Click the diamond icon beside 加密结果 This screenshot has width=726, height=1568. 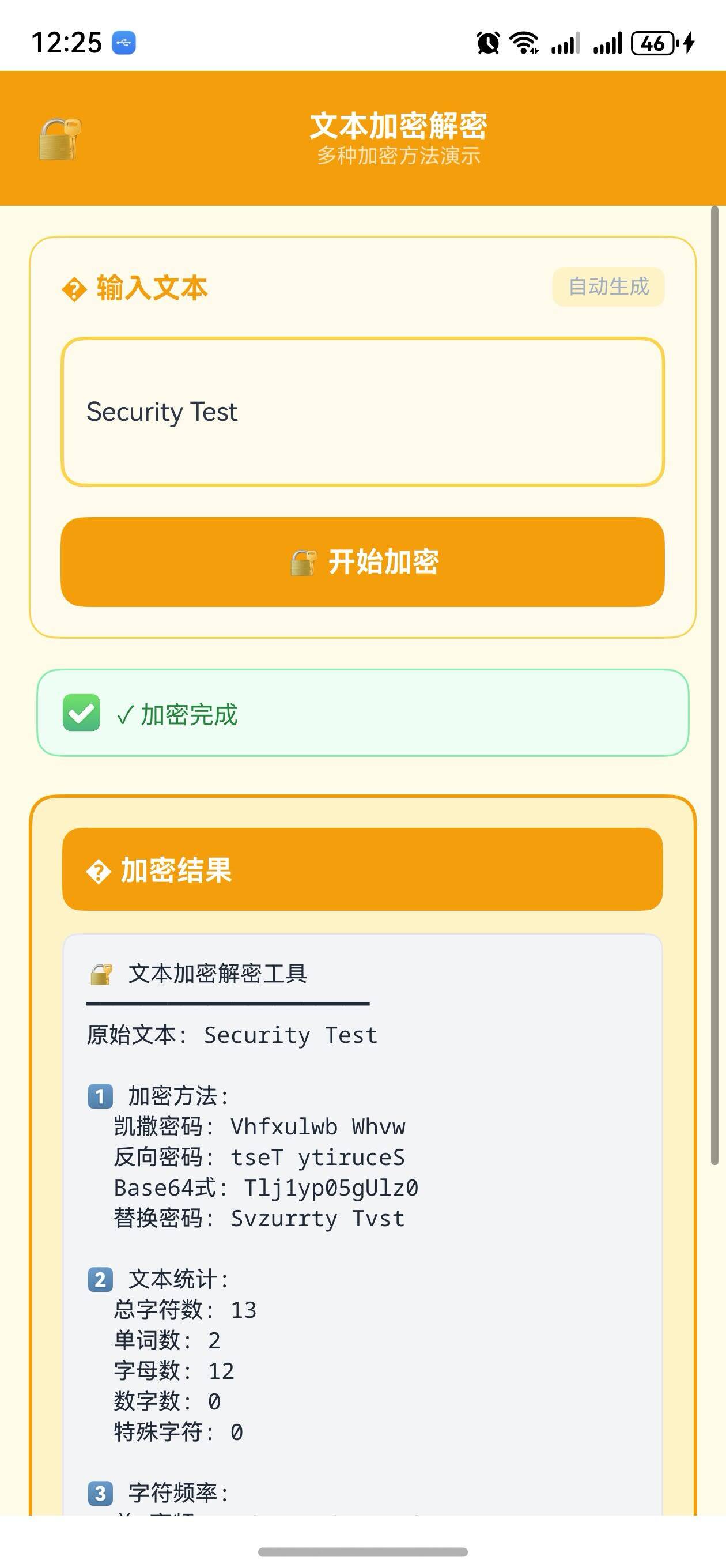[99, 872]
